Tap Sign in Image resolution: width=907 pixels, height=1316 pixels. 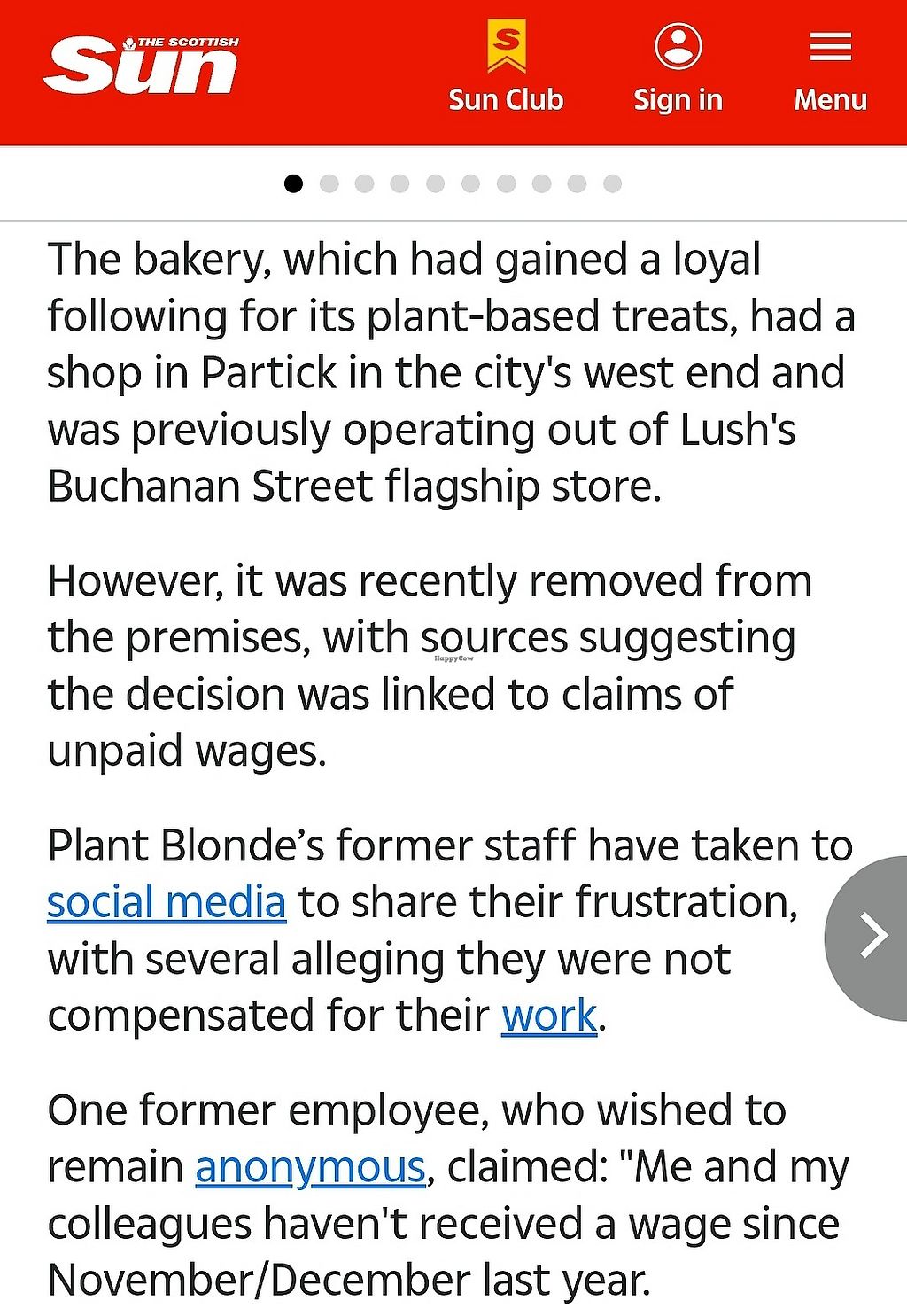tap(678, 73)
